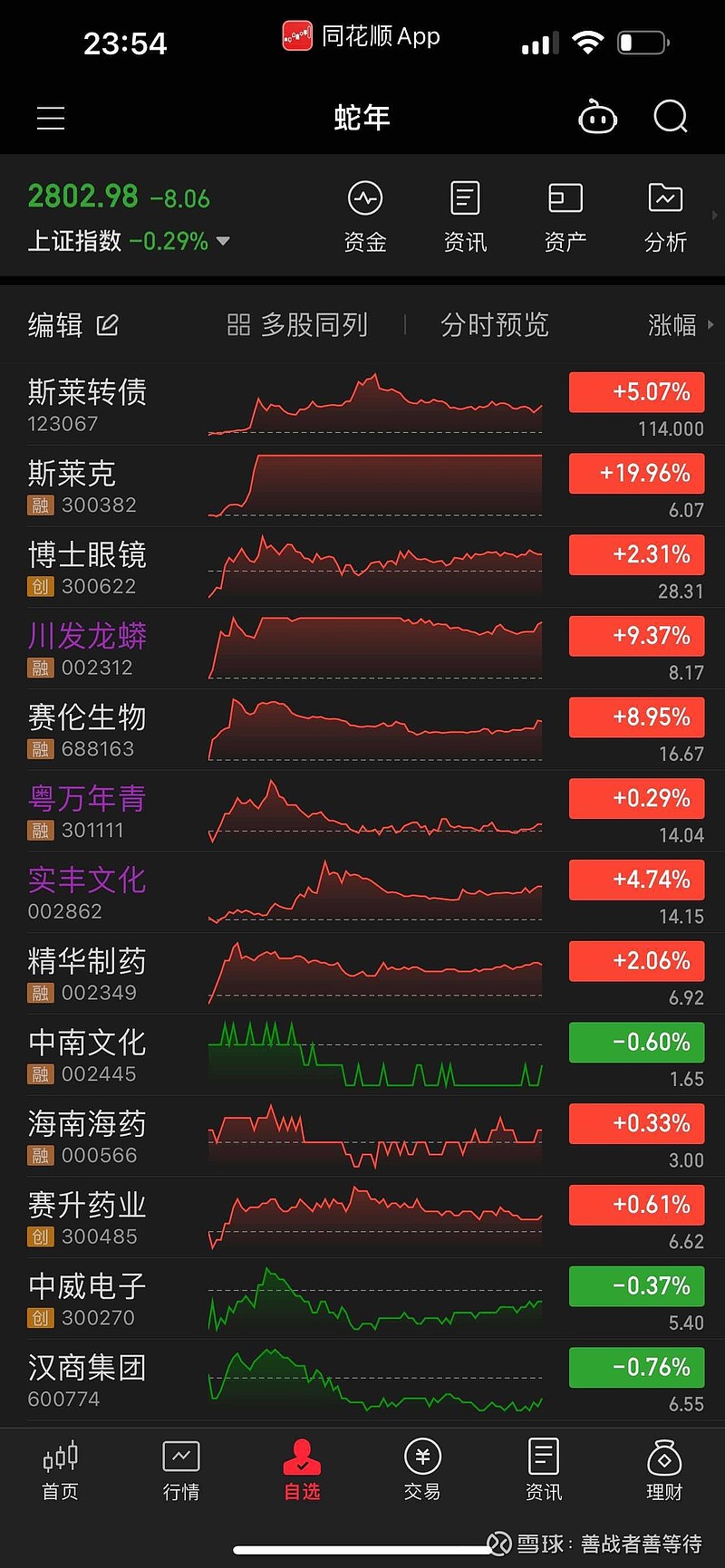Open the hamburger drawer menu
The image size is (725, 1568).
(x=51, y=118)
